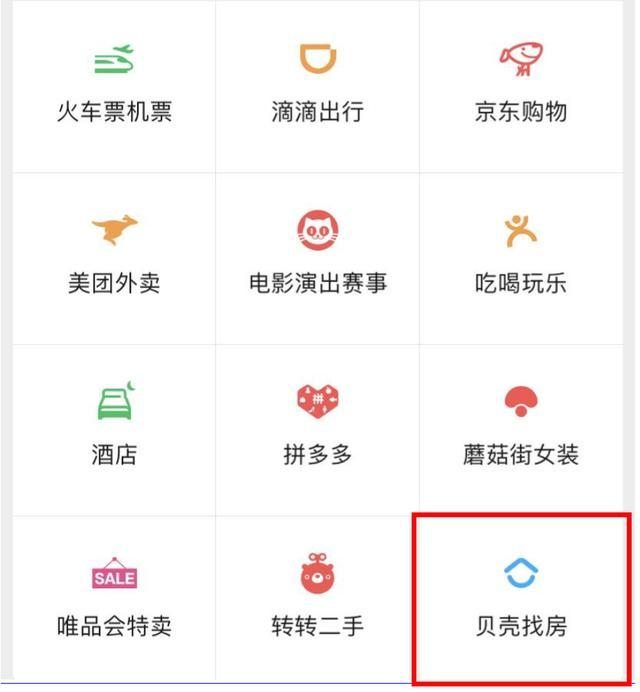640x692 pixels.
Task: Tap the 美团外卖 tile
Action: (114, 258)
